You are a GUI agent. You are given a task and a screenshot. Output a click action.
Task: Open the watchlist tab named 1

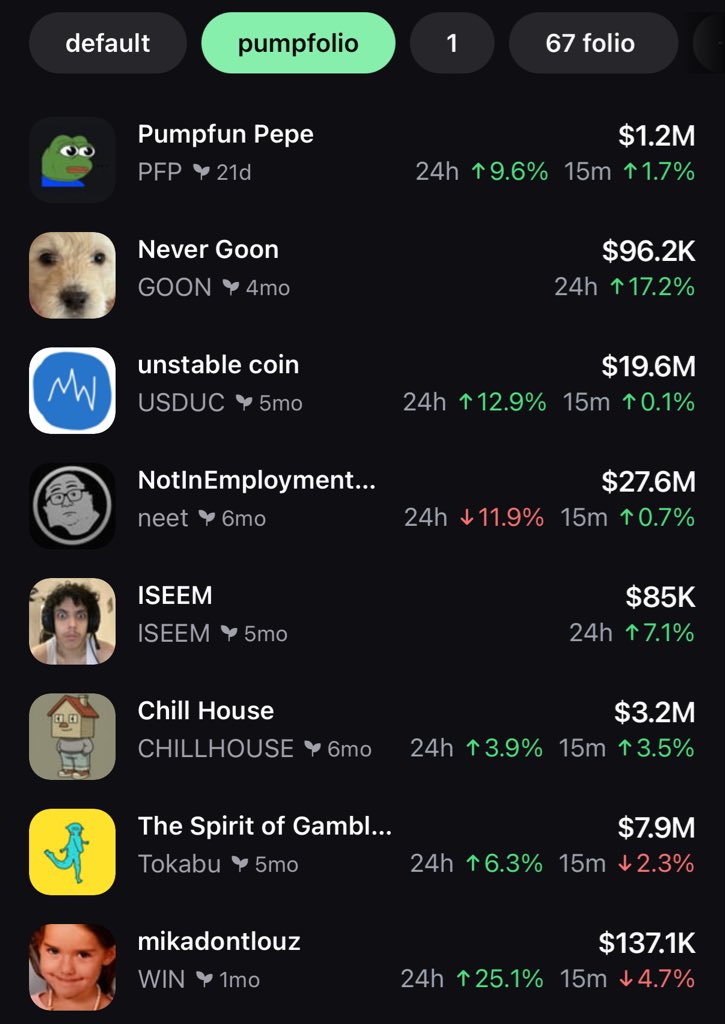[x=452, y=43]
